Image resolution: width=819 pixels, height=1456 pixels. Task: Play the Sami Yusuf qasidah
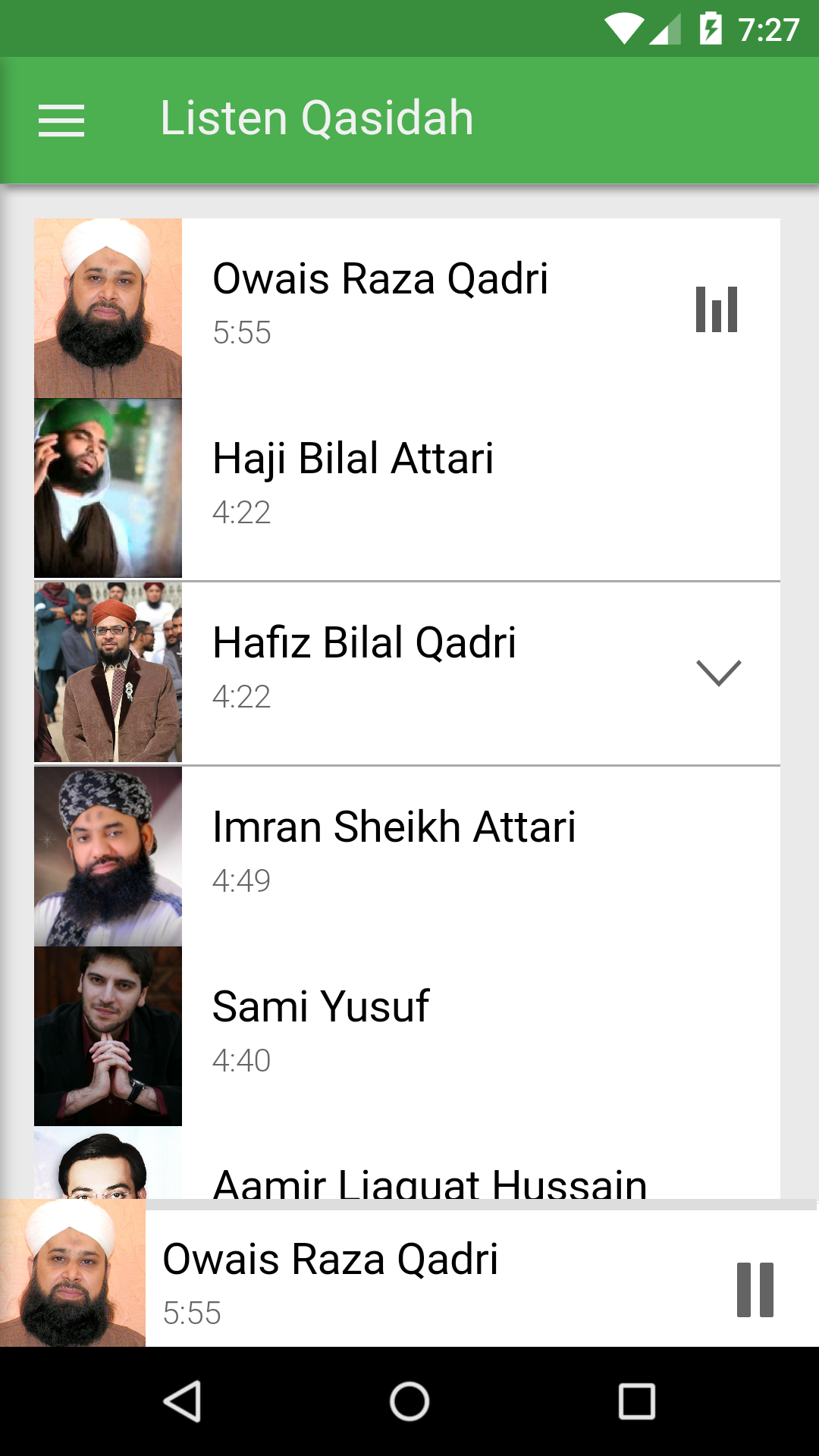(x=407, y=1036)
